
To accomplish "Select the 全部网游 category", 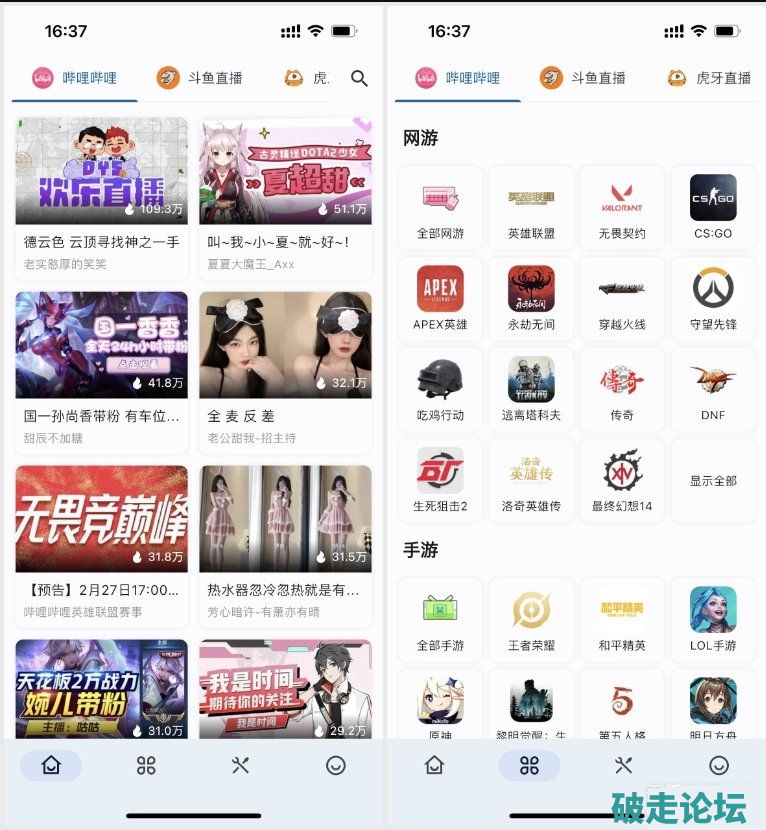I will pos(440,207).
